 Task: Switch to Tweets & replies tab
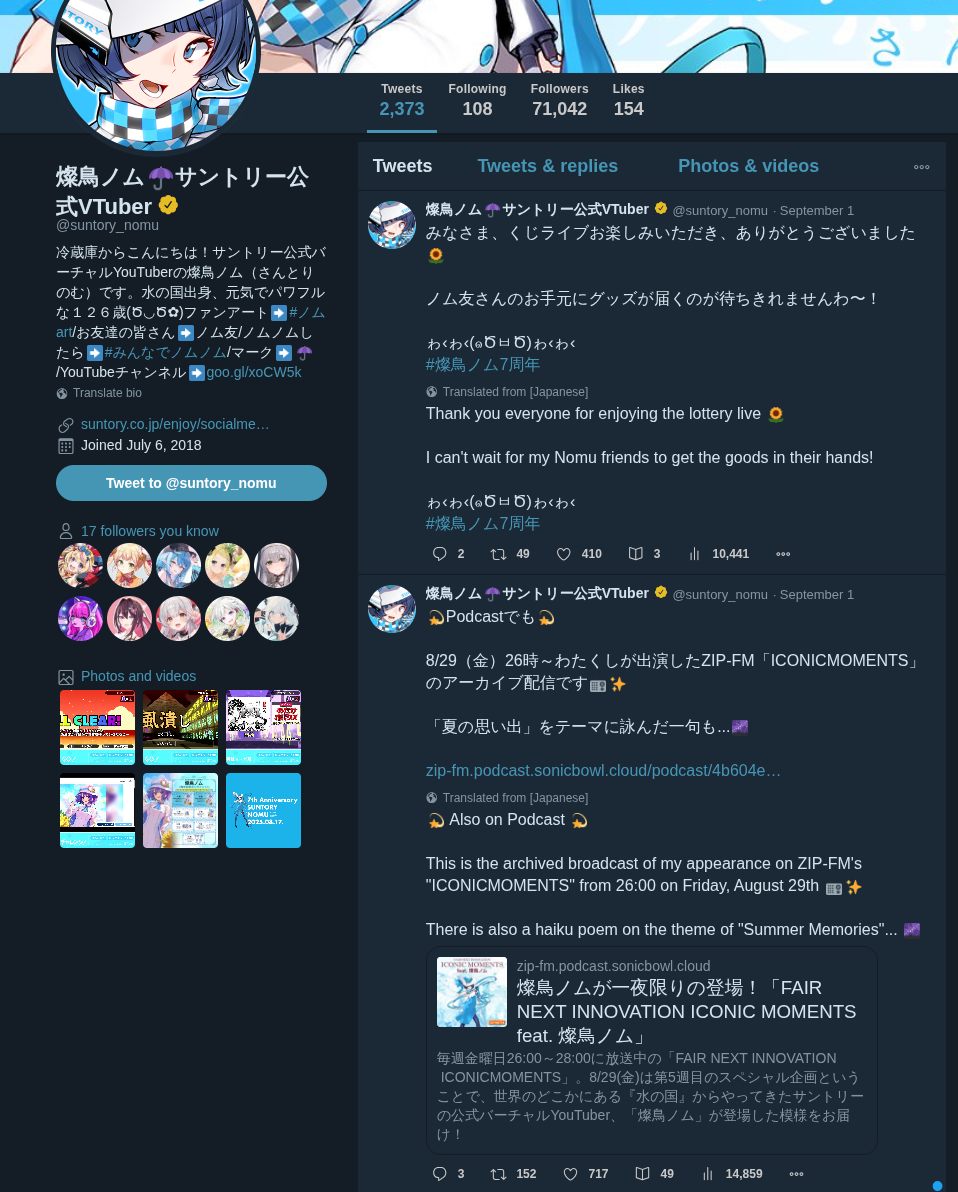pos(547,166)
